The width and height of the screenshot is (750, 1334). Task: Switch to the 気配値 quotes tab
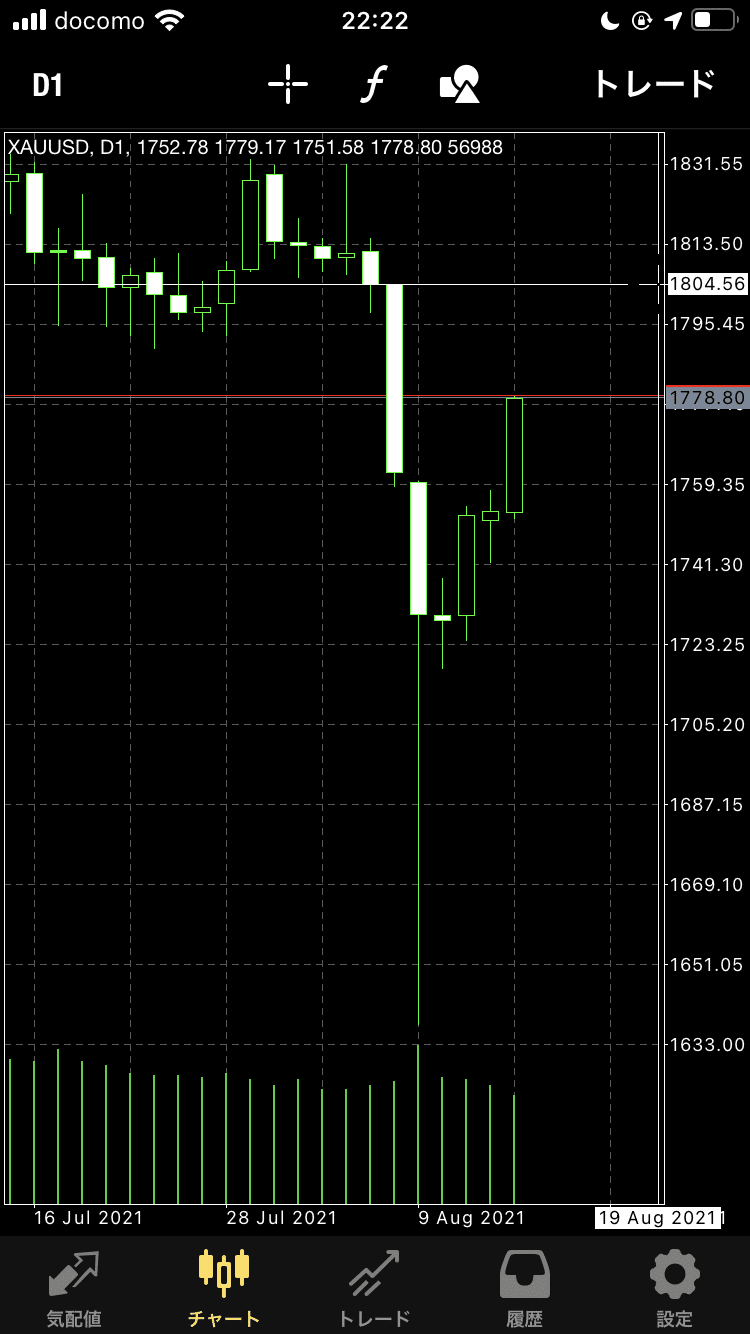[x=74, y=1287]
